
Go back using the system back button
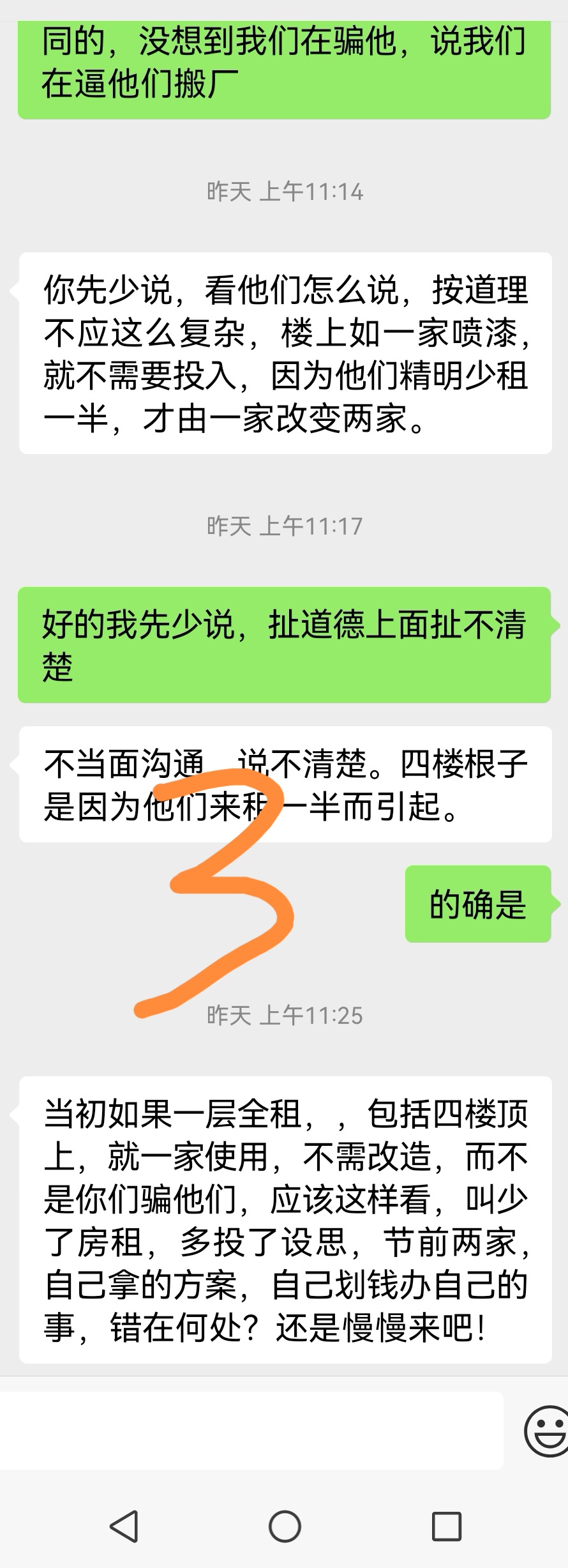pos(124,1526)
